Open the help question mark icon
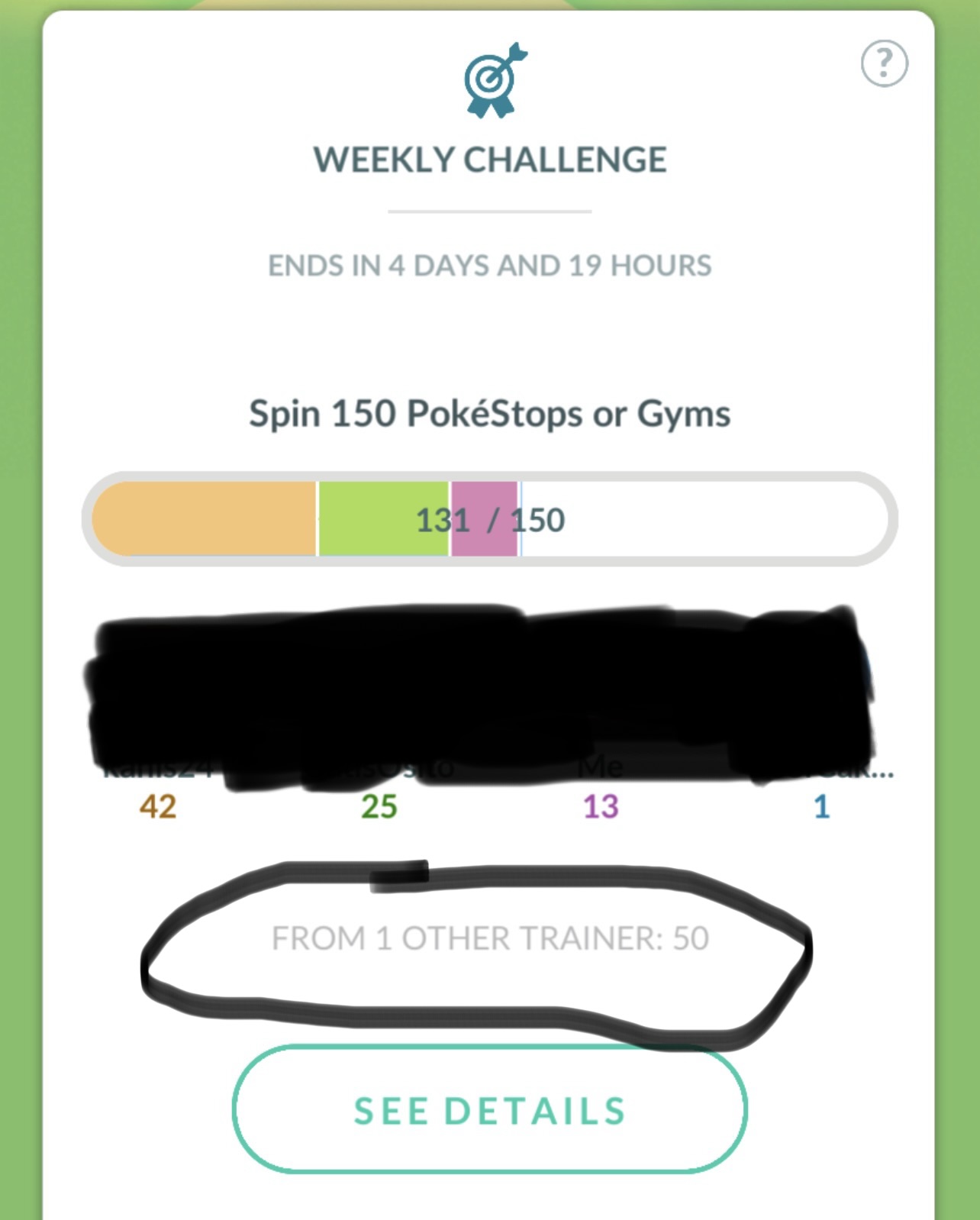 (x=884, y=63)
